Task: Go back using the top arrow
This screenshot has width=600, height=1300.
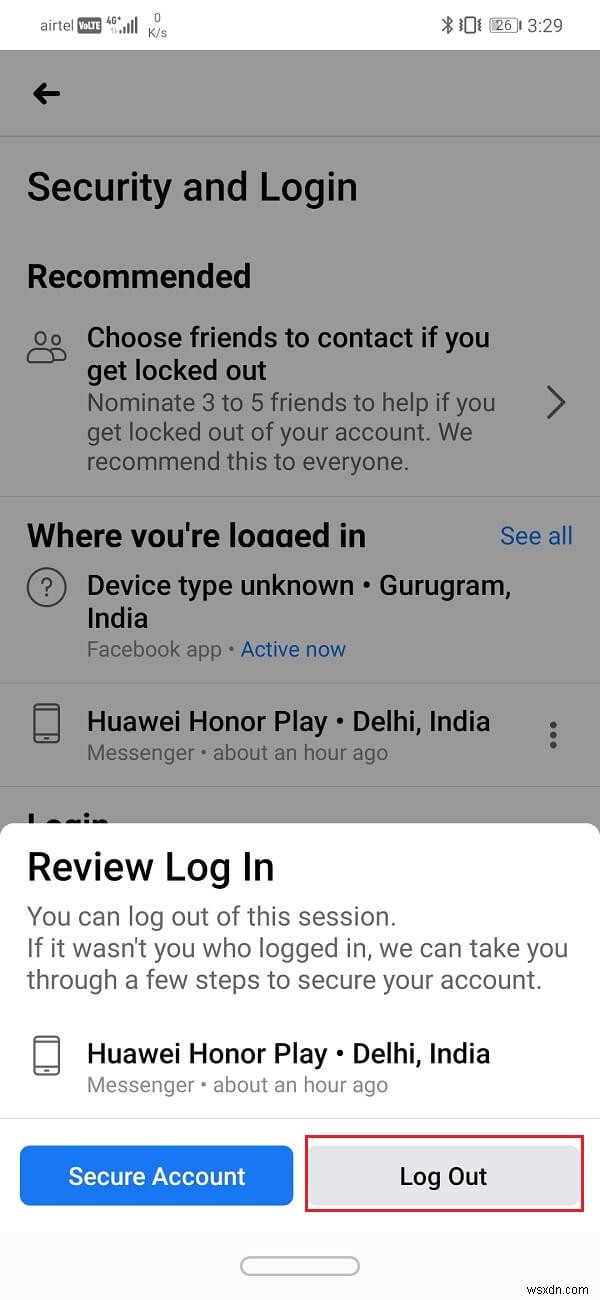Action: point(46,94)
